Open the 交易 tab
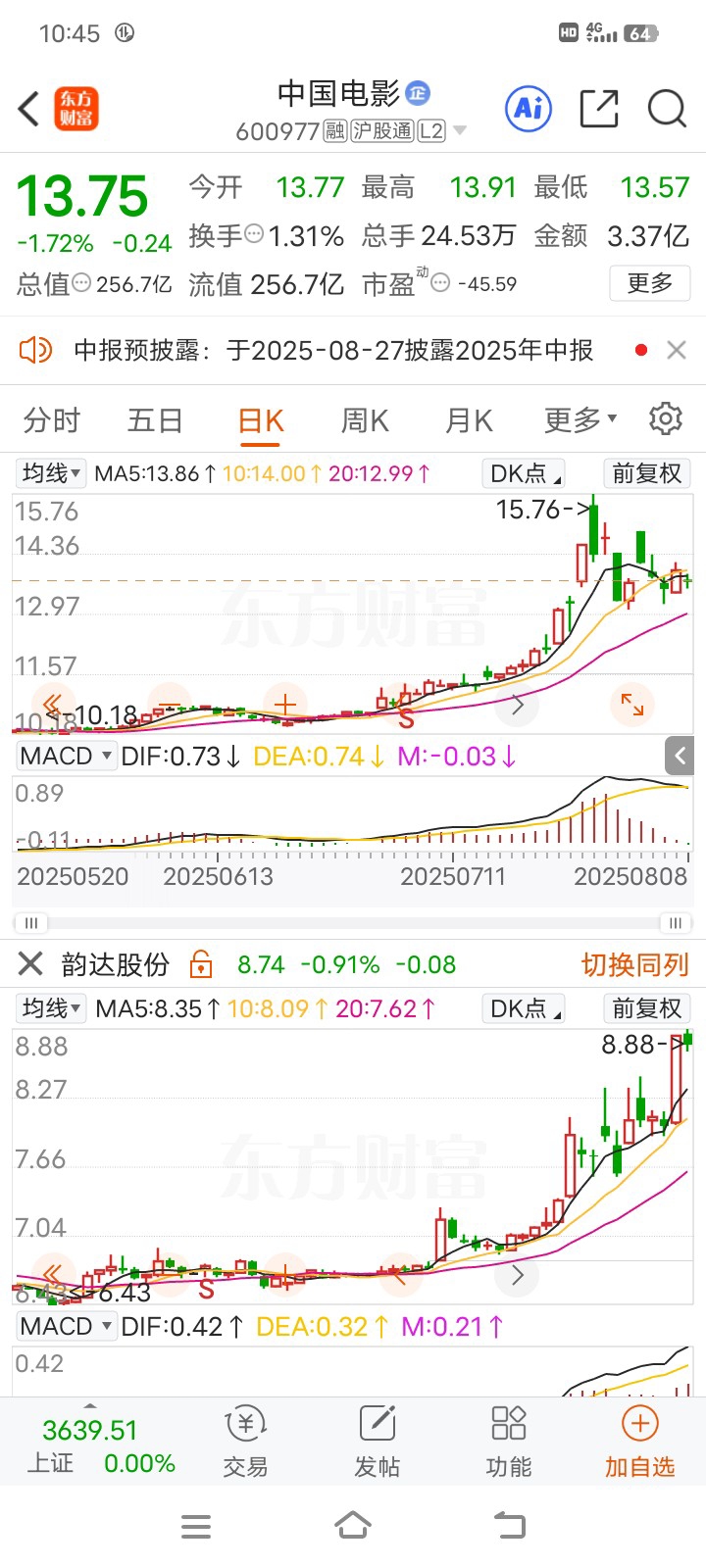Image resolution: width=706 pixels, height=1568 pixels. tap(245, 1442)
